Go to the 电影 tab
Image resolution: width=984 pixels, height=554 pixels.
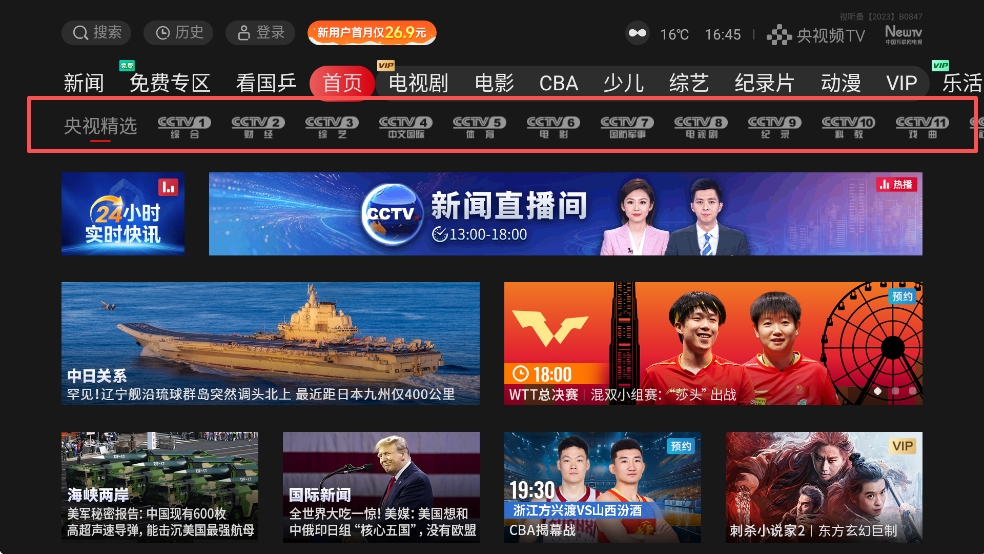point(495,83)
